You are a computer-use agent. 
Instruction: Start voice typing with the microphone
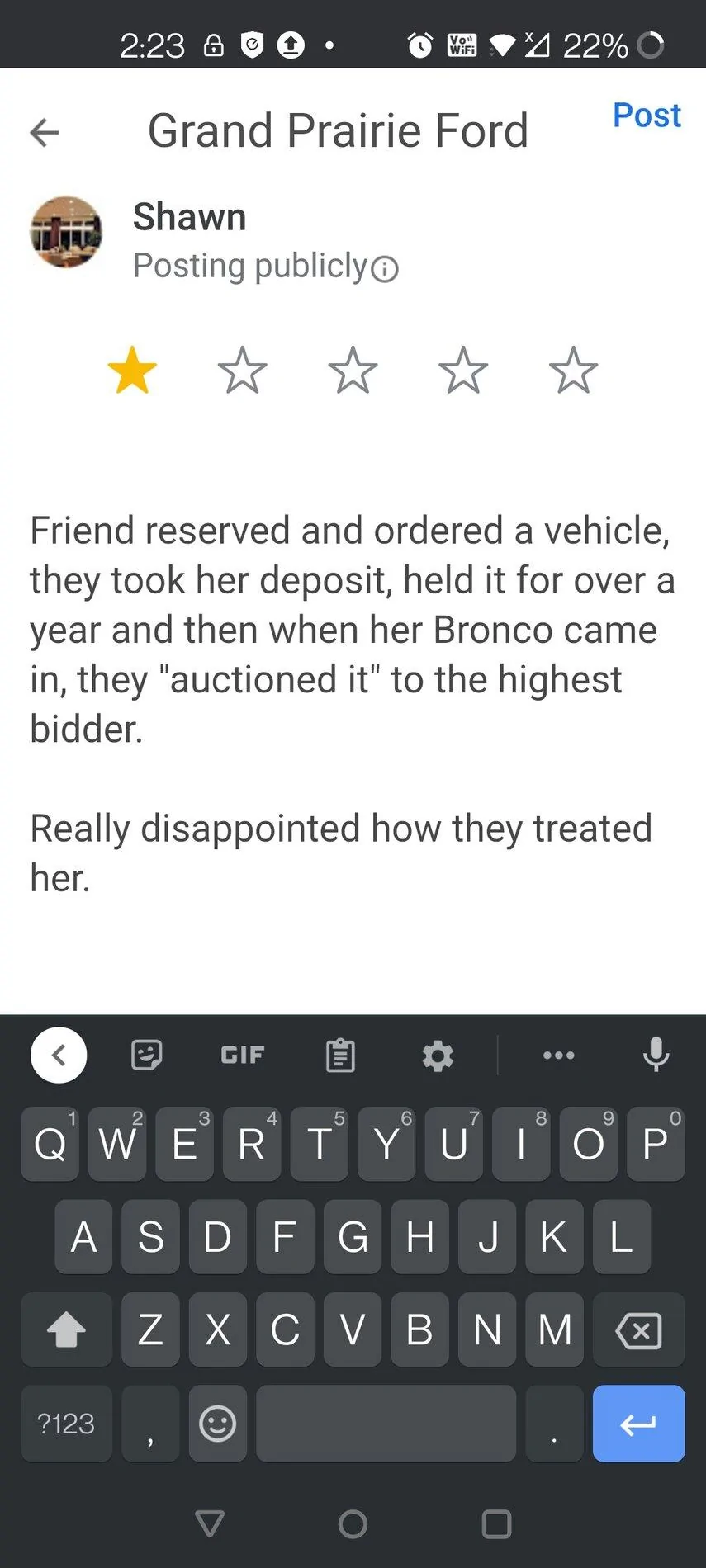656,1055
